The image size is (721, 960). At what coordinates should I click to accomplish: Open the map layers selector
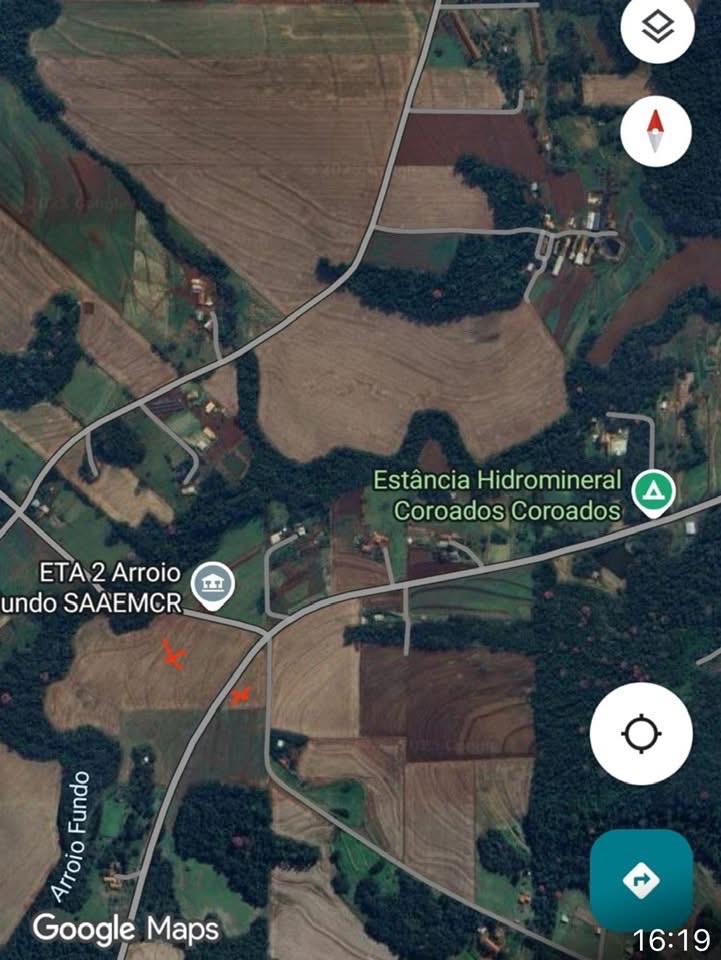point(657,29)
